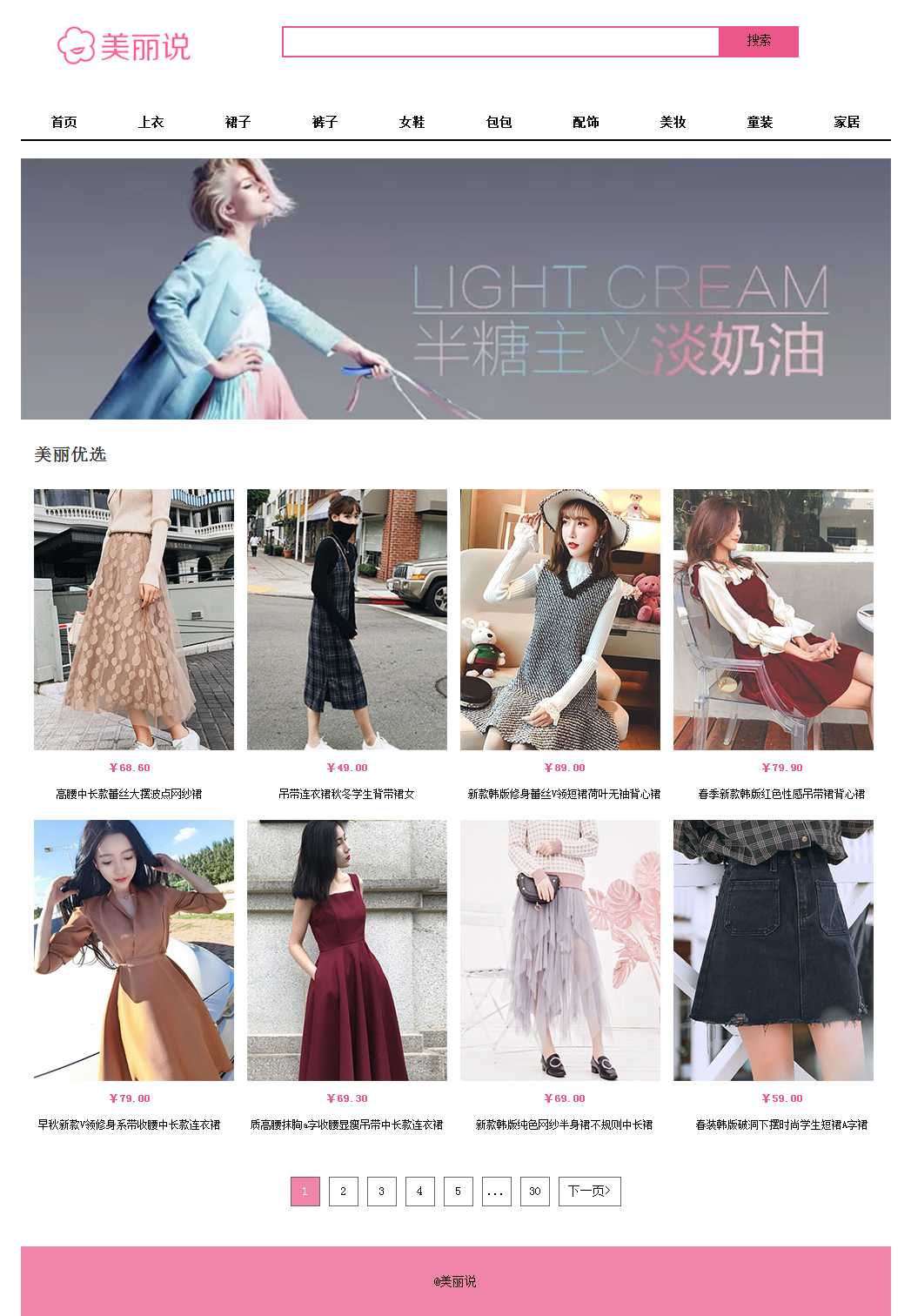Open the ¥68.60 高腰中长款蕾丝网纱裙 product

point(133,619)
